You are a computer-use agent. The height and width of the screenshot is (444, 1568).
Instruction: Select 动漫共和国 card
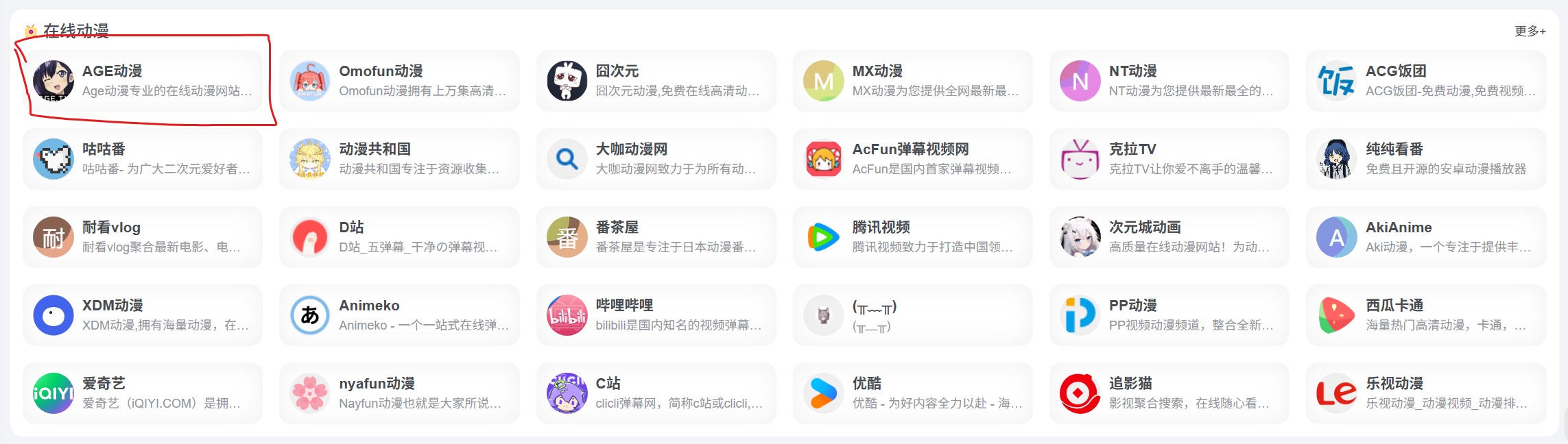399,159
